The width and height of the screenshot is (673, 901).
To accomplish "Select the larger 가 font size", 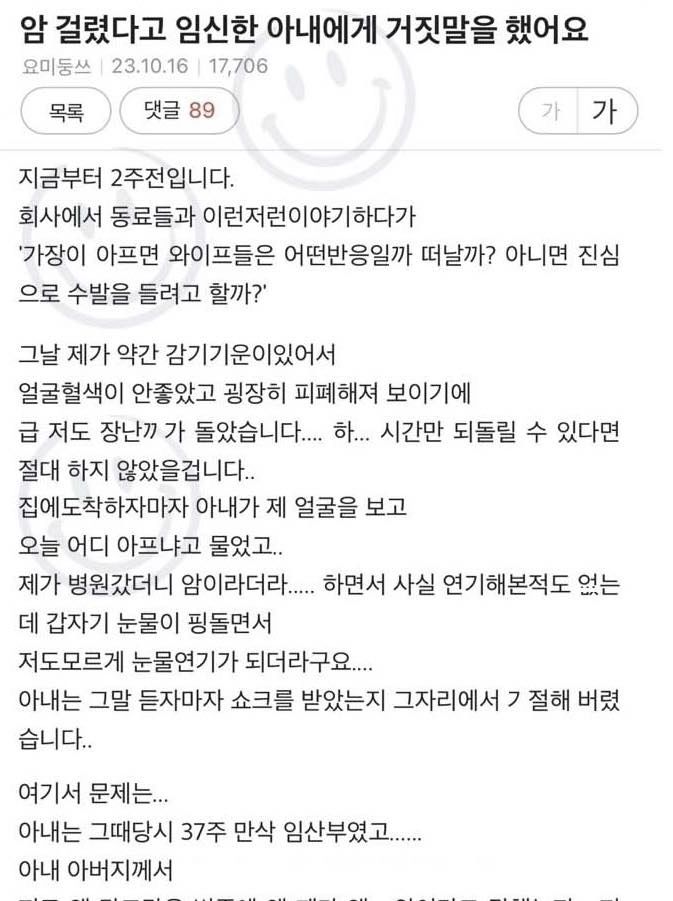I will 605,112.
